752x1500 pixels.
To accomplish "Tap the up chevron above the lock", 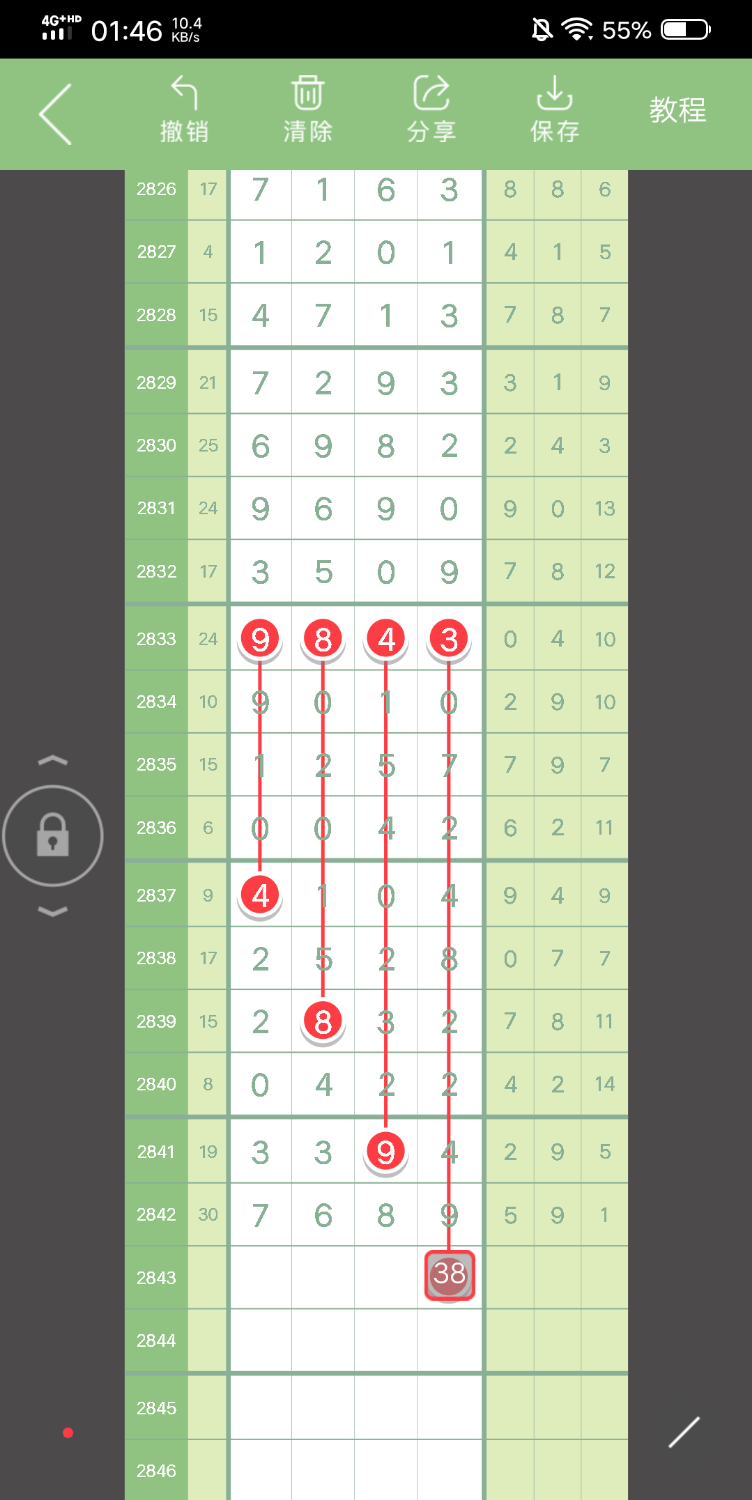I will (53, 761).
